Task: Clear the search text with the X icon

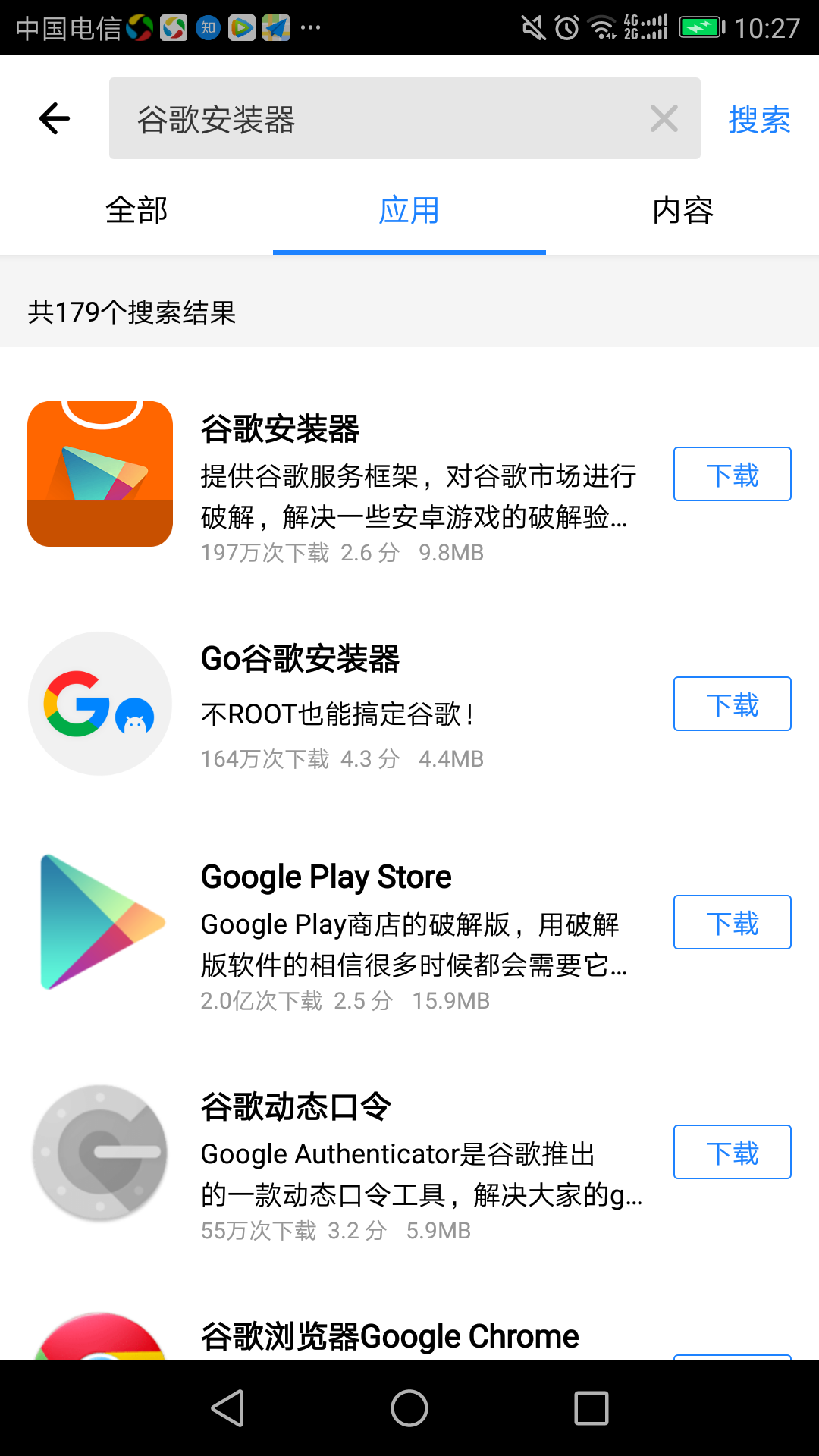Action: pyautogui.click(x=664, y=118)
